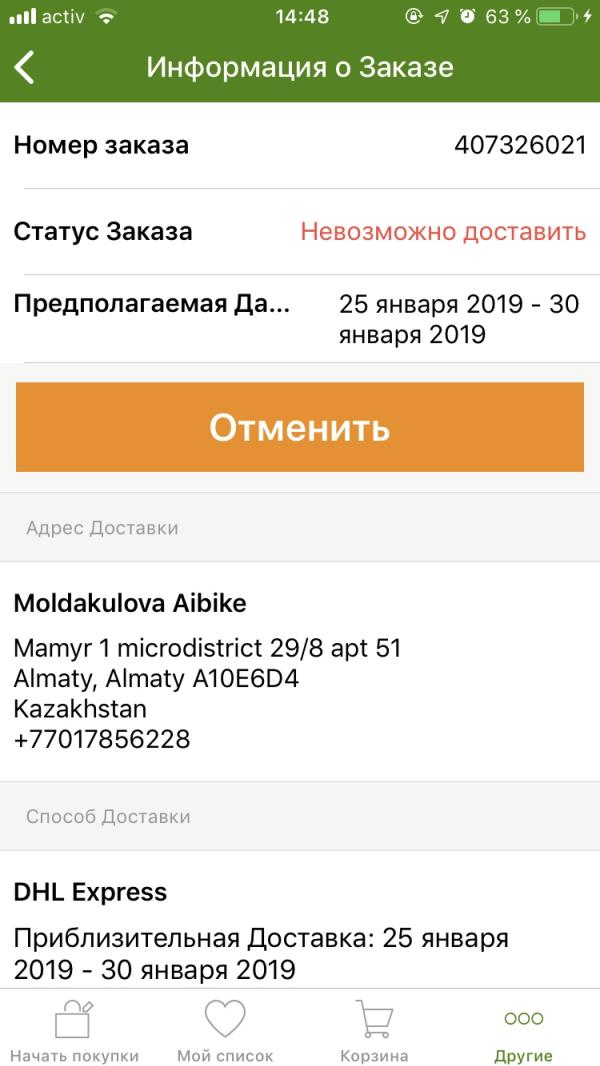
Task: Switch to the Начать покупки tab
Action: (75, 1030)
